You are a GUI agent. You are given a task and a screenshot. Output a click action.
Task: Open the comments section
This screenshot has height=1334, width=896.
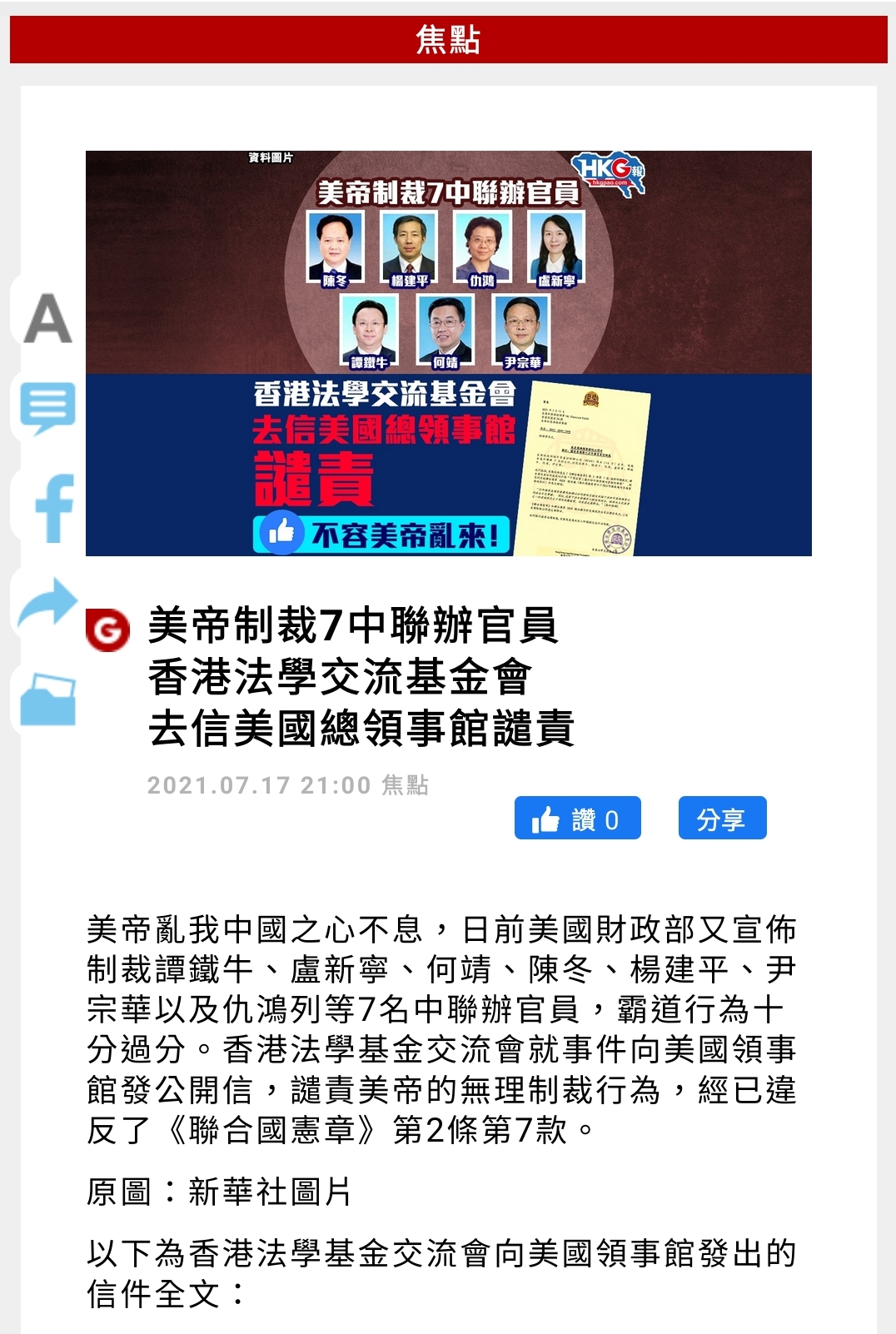pos(47,408)
